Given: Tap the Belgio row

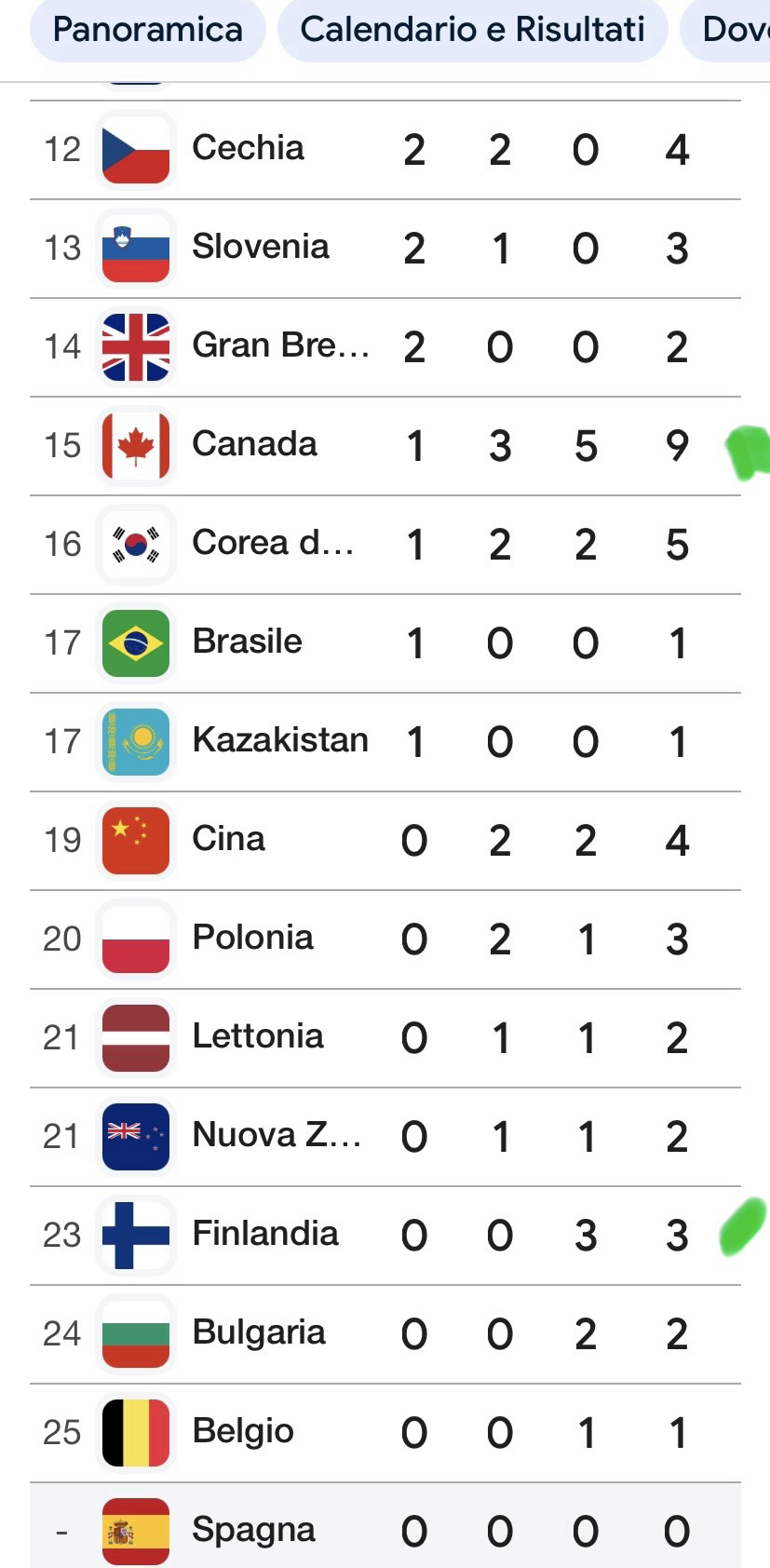Looking at the screenshot, I should pos(242,1432).
